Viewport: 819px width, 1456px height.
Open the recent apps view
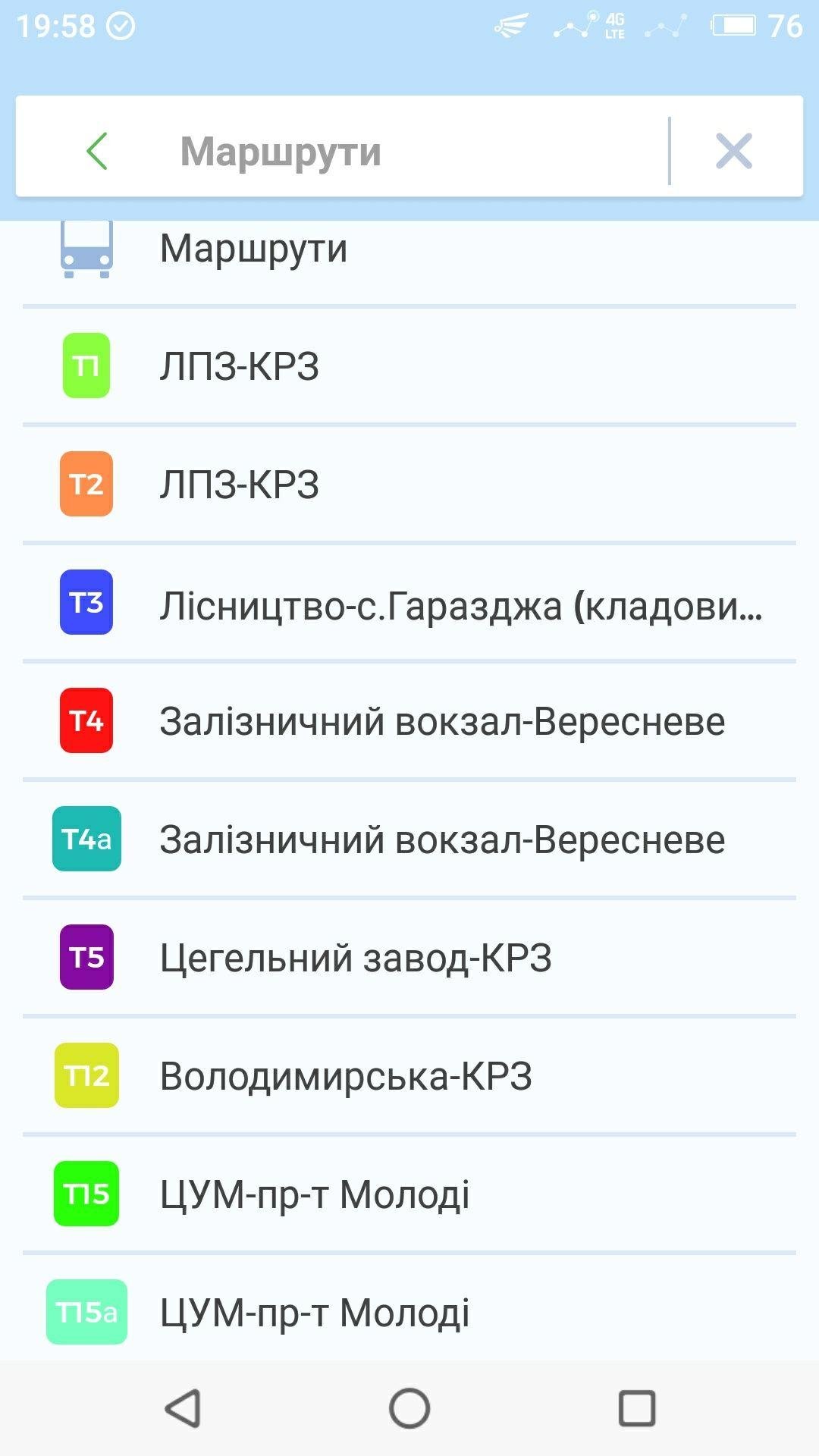tap(637, 1408)
